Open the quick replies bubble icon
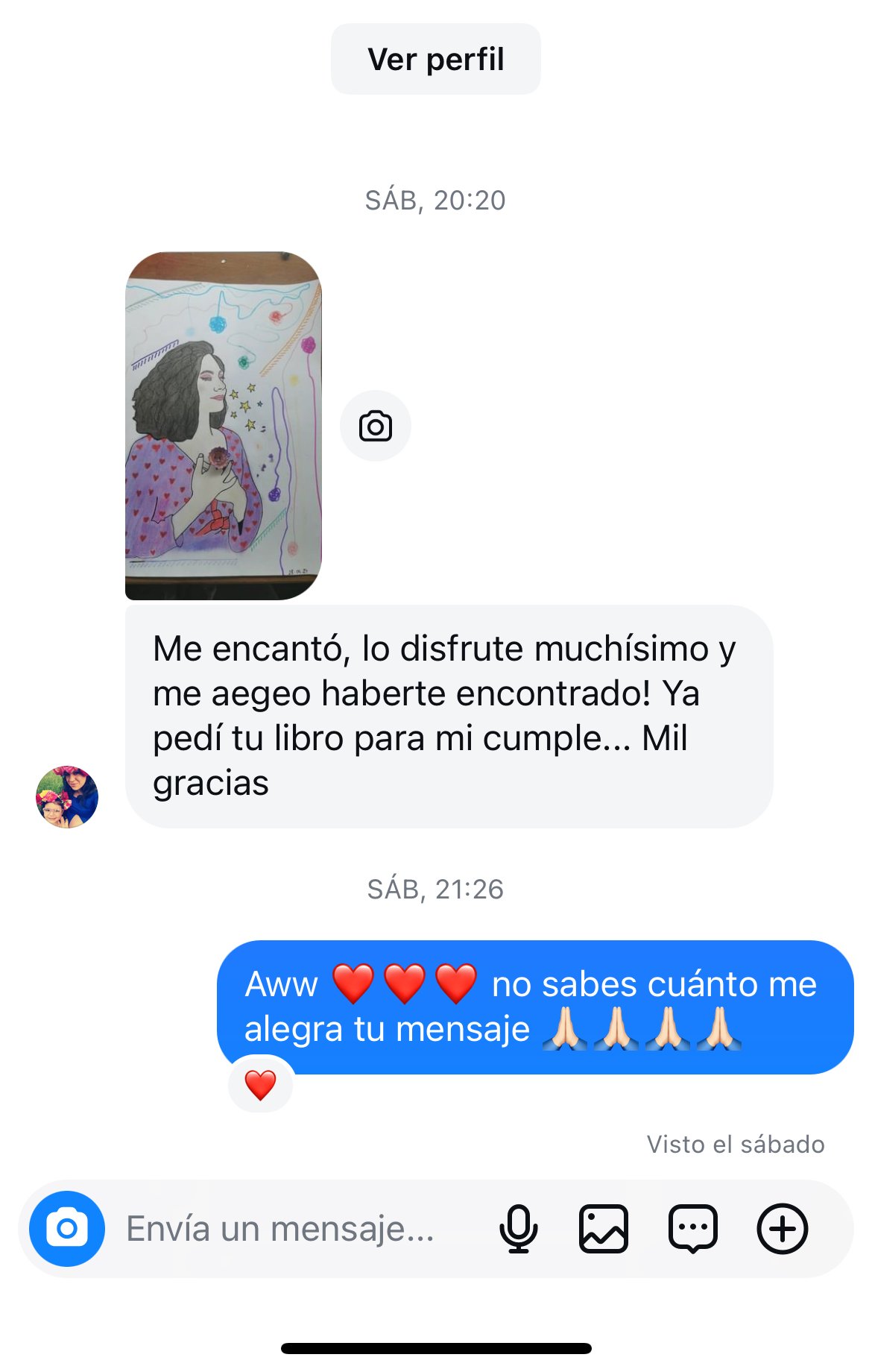Viewport: 872px width, 1372px height. 693,1228
